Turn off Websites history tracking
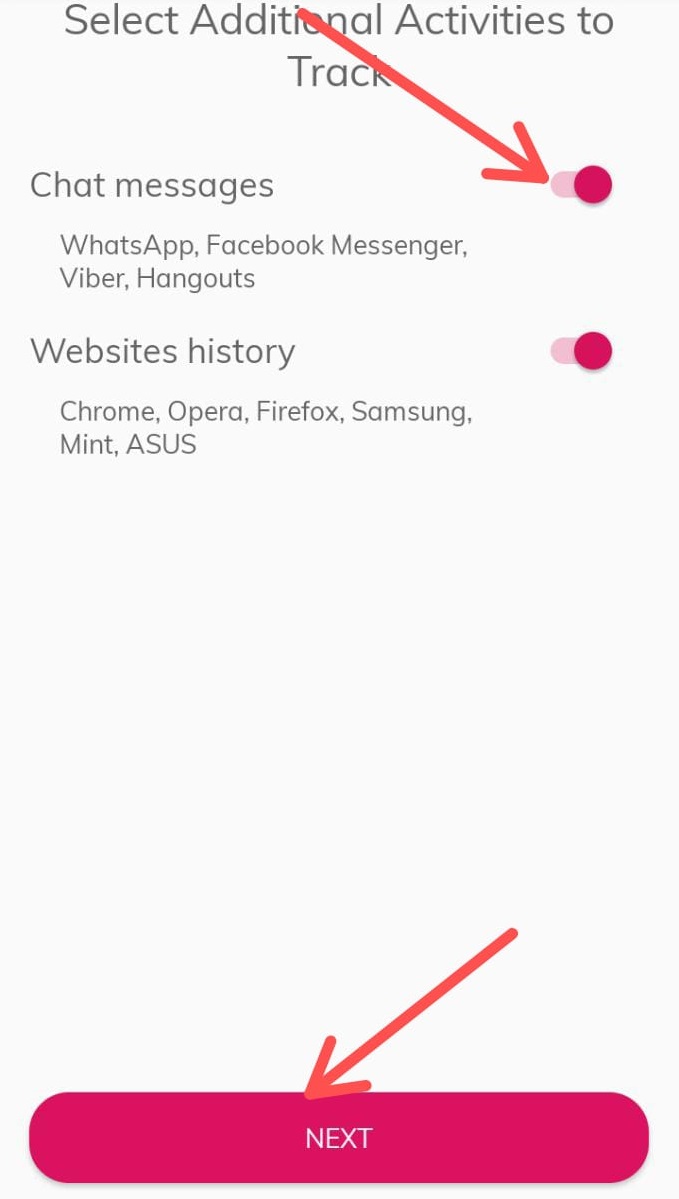This screenshot has width=679, height=1199. coord(582,351)
